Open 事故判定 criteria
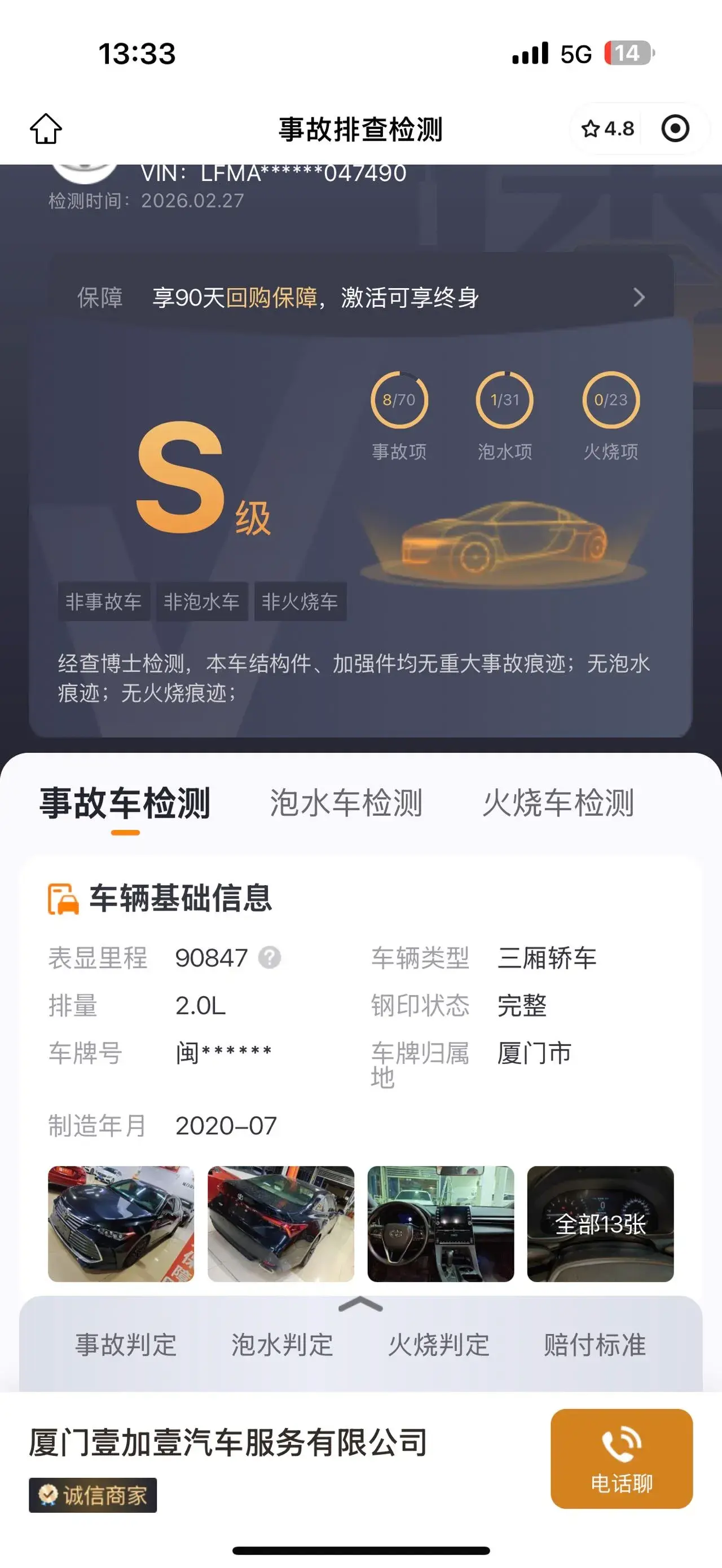This screenshot has width=722, height=1568. 126,1345
